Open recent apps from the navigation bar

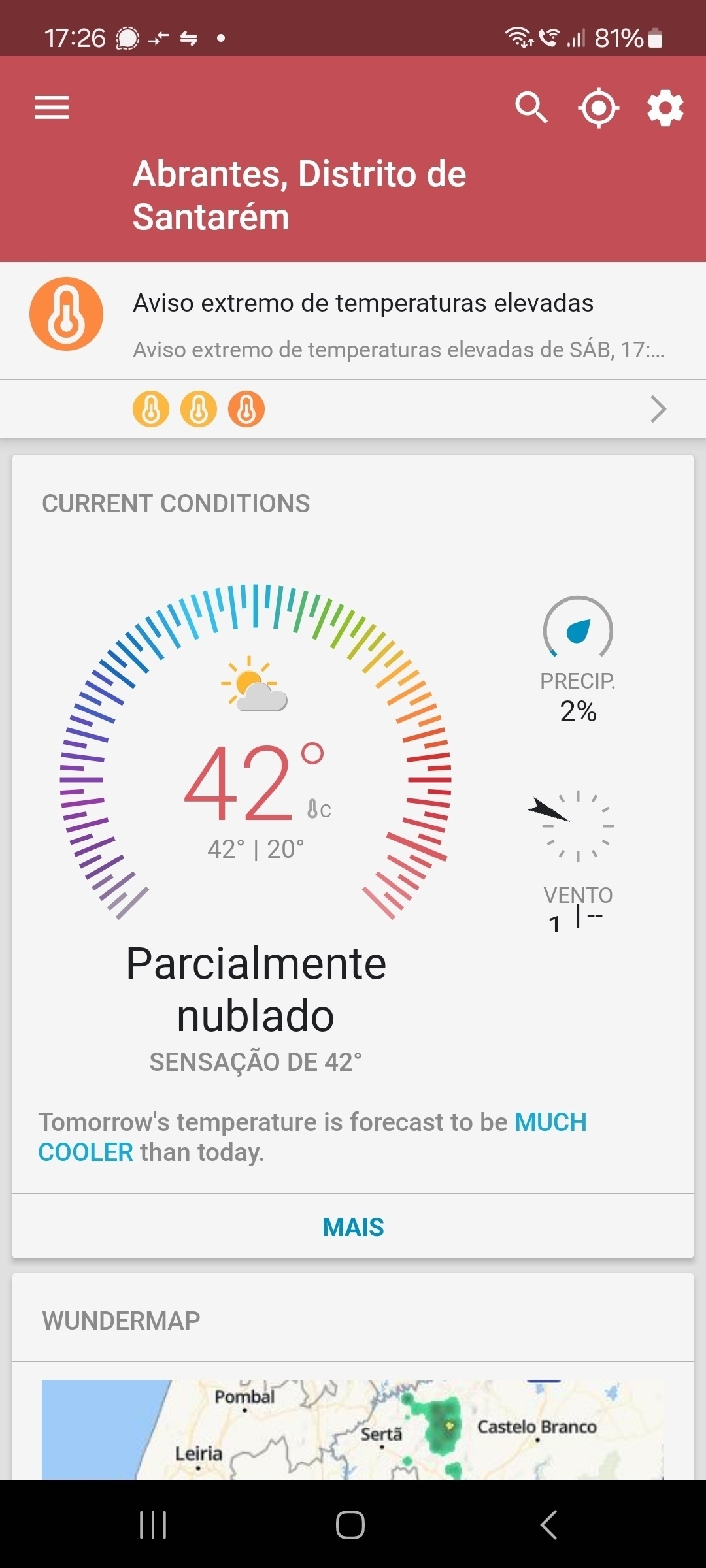(153, 1525)
